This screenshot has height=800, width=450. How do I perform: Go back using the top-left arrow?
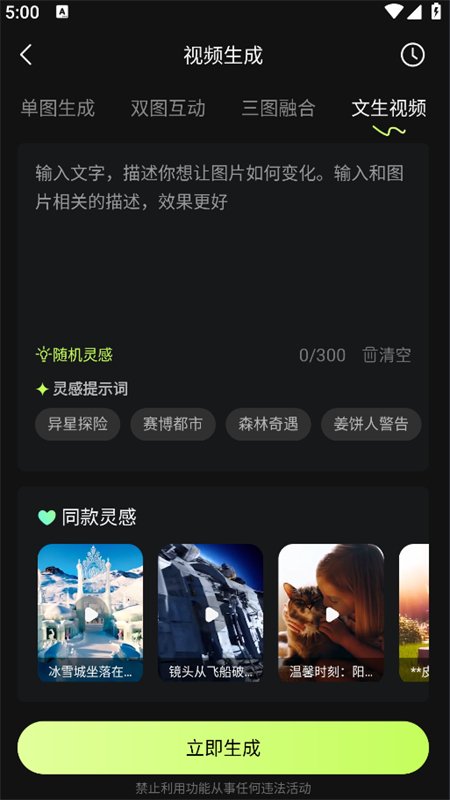point(26,55)
